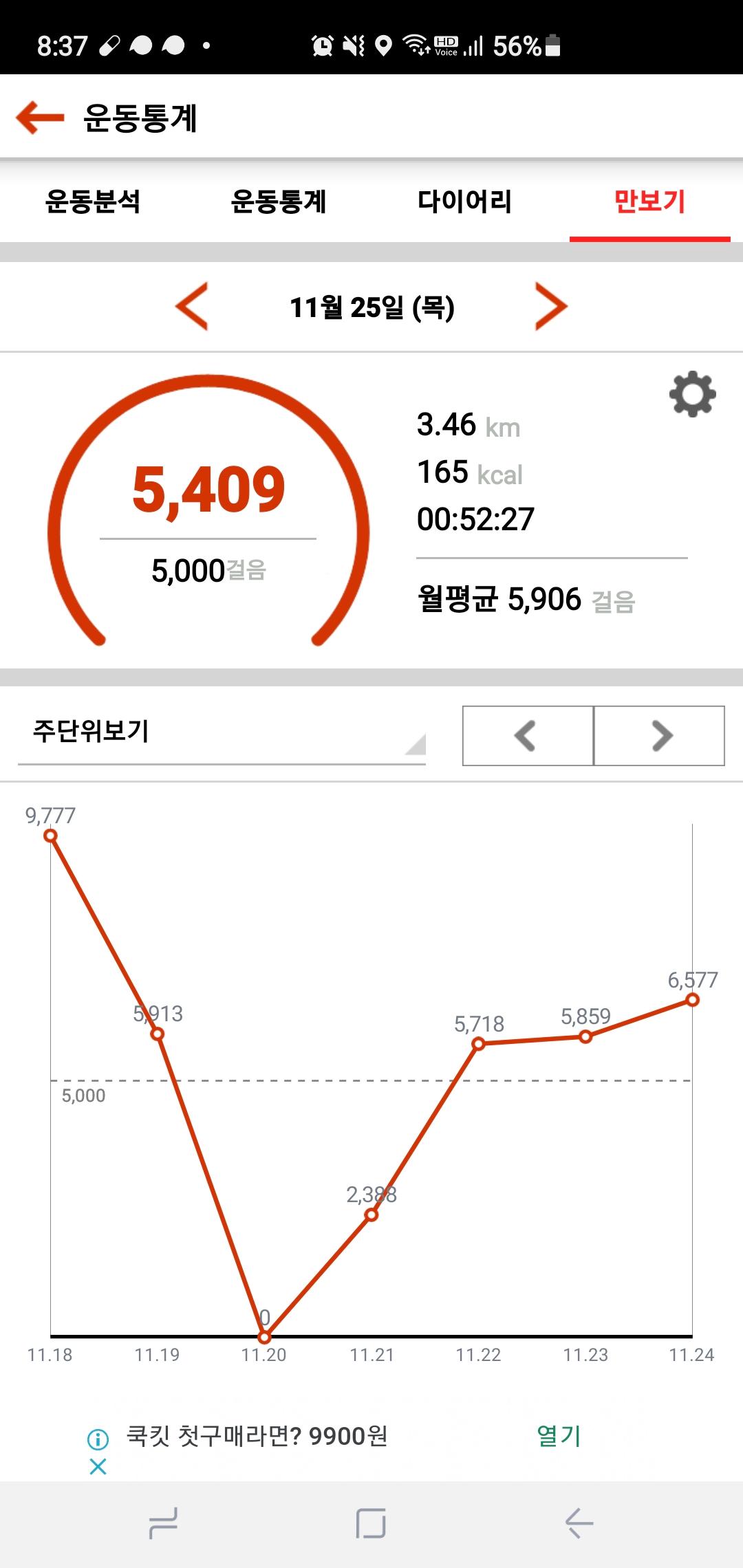The height and width of the screenshot is (1568, 743).
Task: Show the previous week in the chart
Action: point(527,736)
